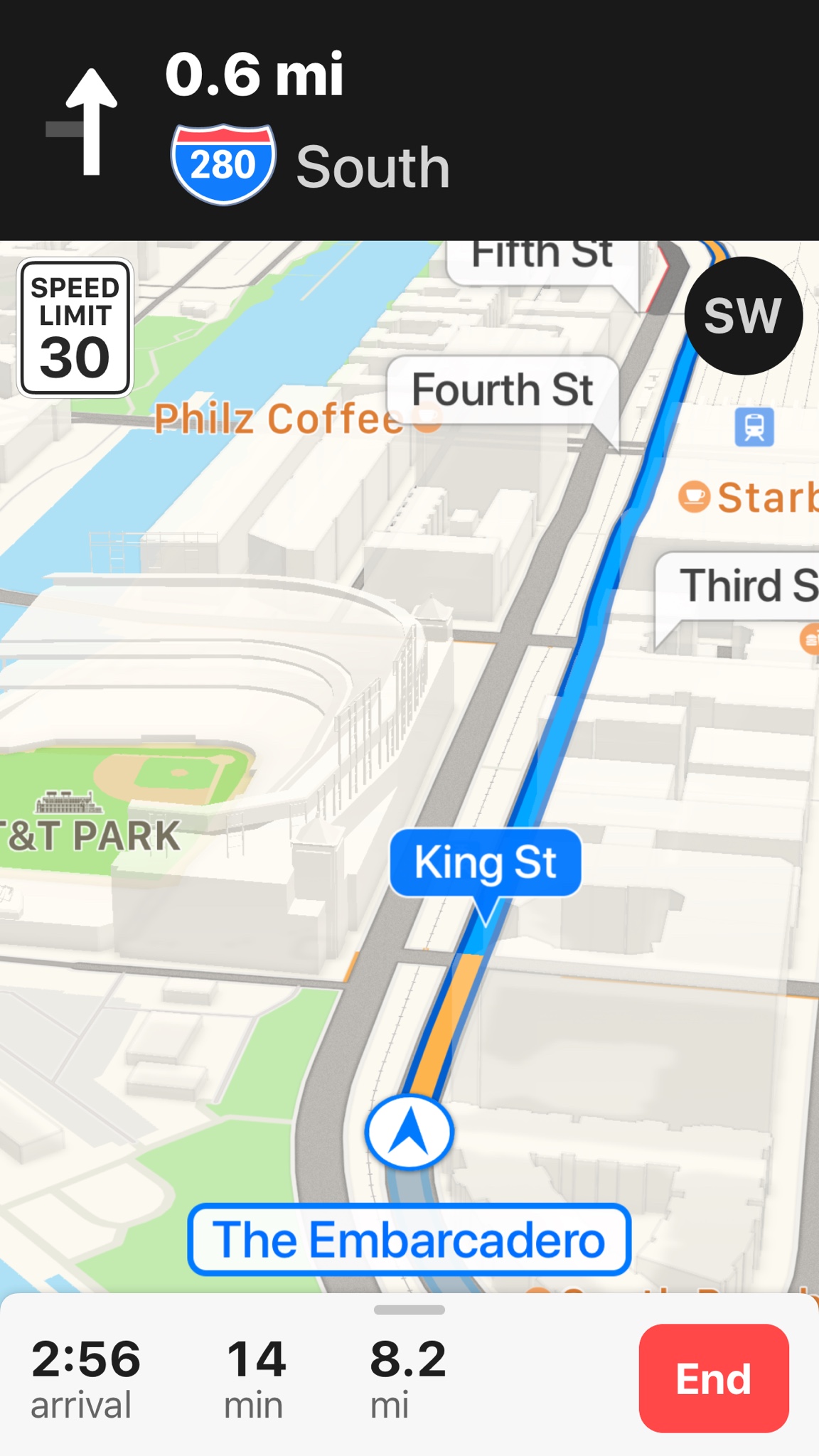Screen dimensions: 819x1456
Task: Select the Philz Coffee map marker
Action: click(x=427, y=419)
